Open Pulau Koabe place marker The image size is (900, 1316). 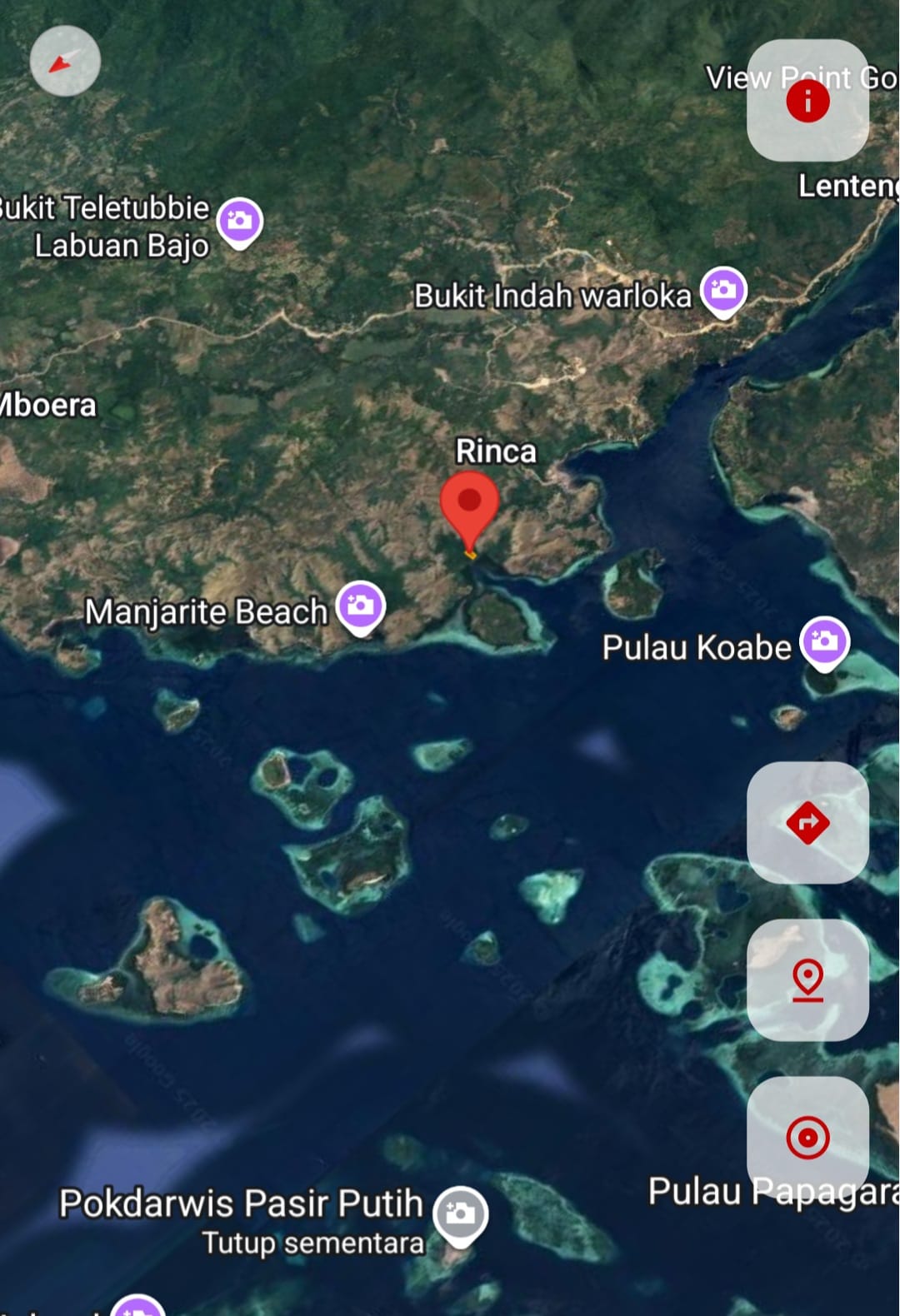coord(824,642)
